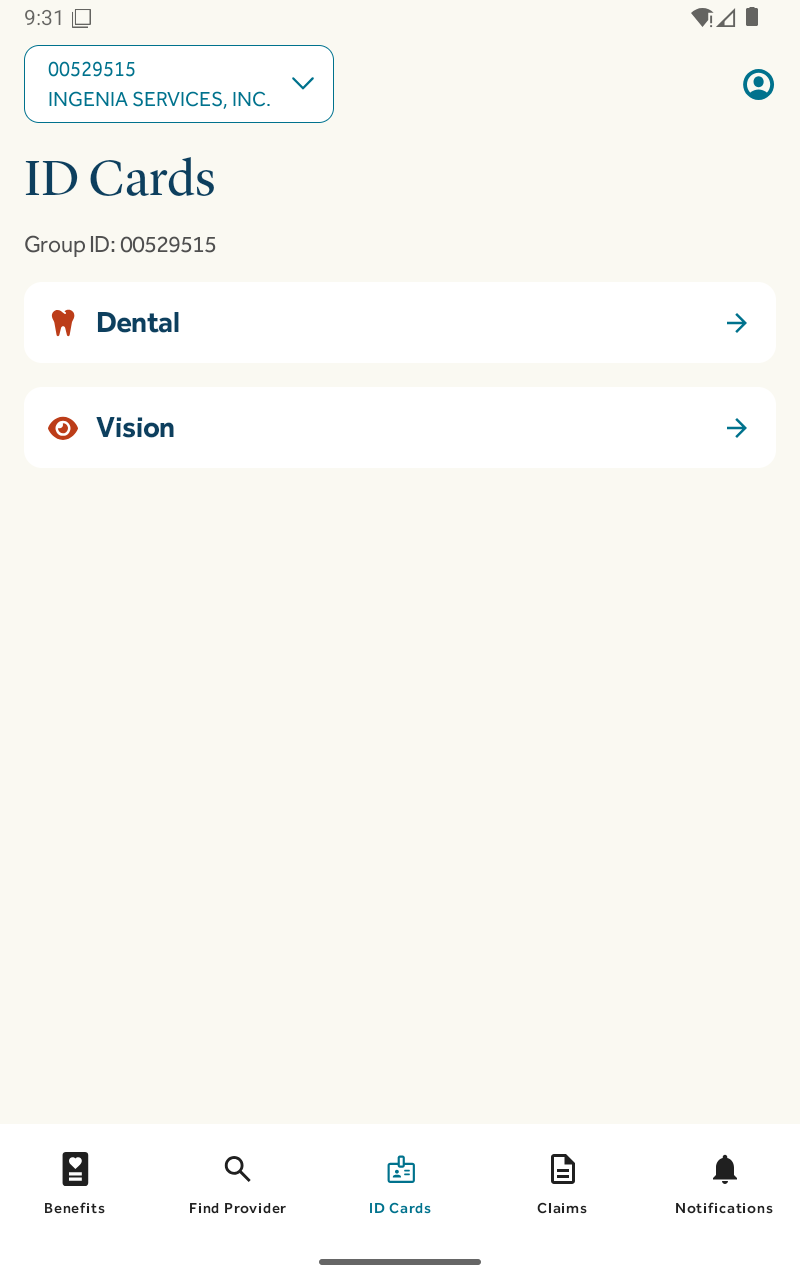Go to the Find Provider tab

tap(237, 1183)
